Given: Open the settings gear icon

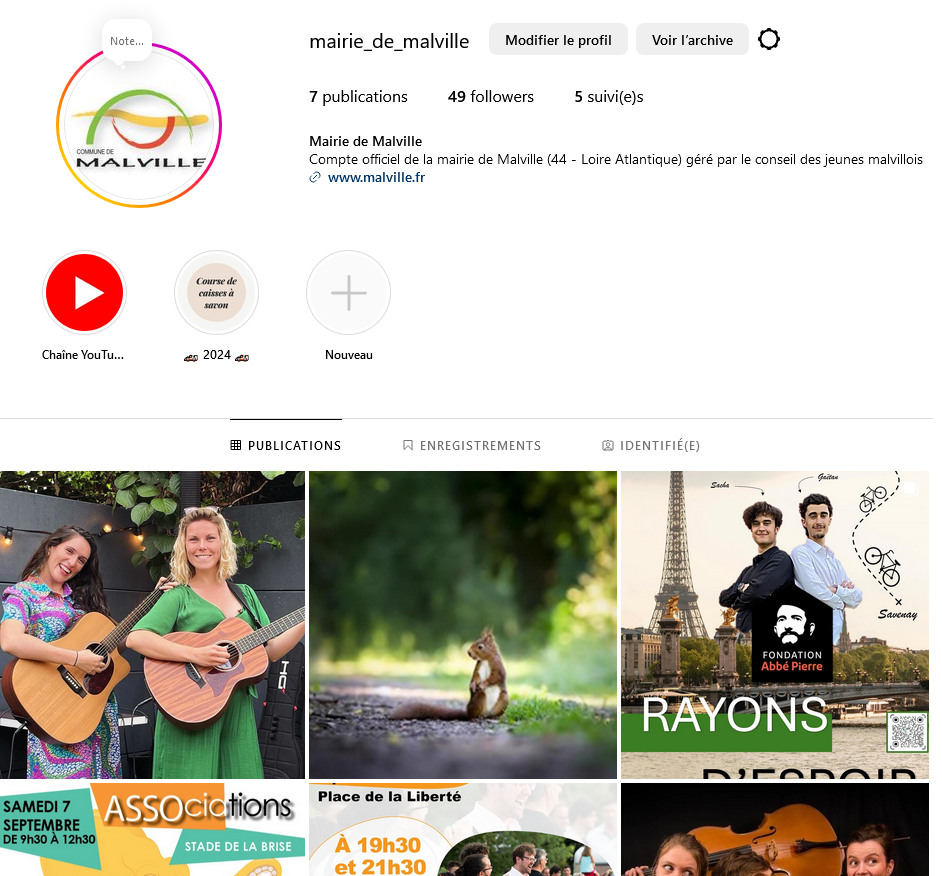Looking at the screenshot, I should coord(768,40).
